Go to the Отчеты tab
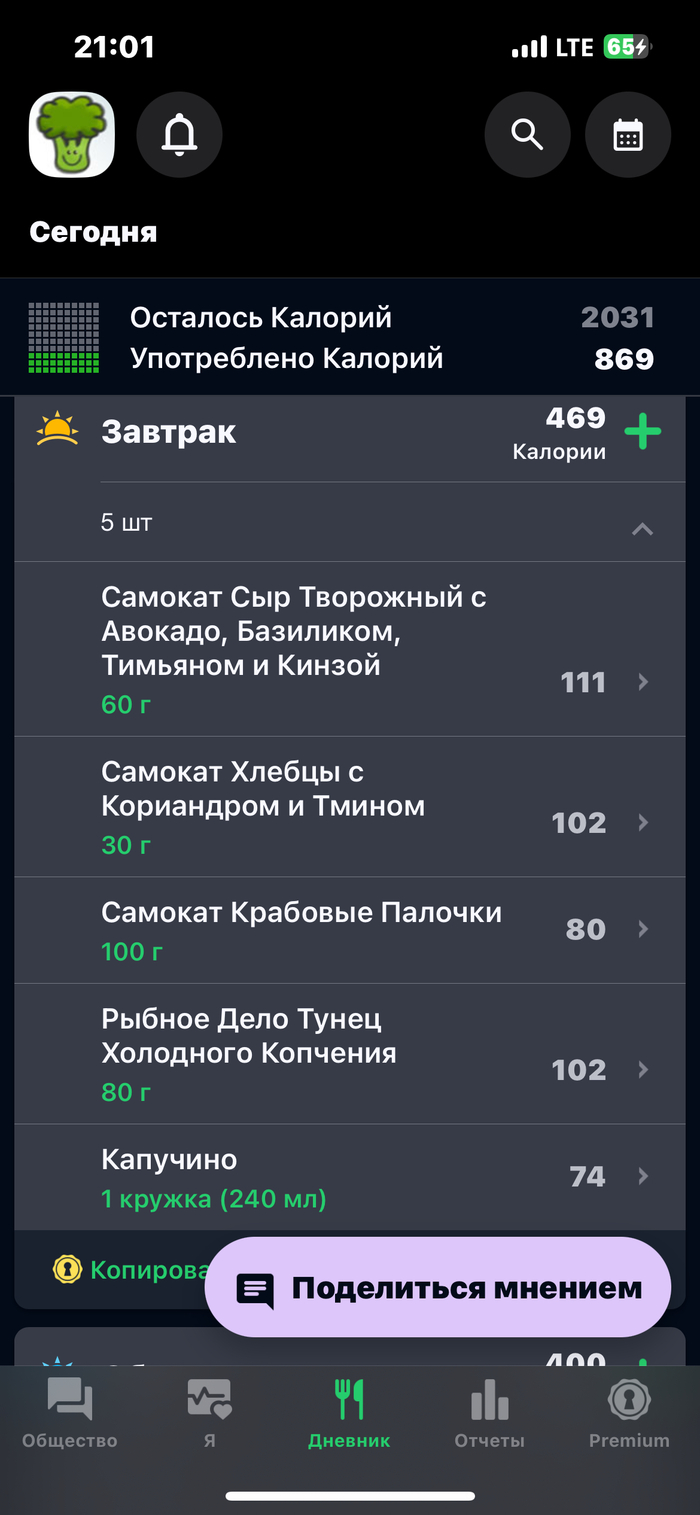Image resolution: width=700 pixels, height=1515 pixels. point(489,1412)
